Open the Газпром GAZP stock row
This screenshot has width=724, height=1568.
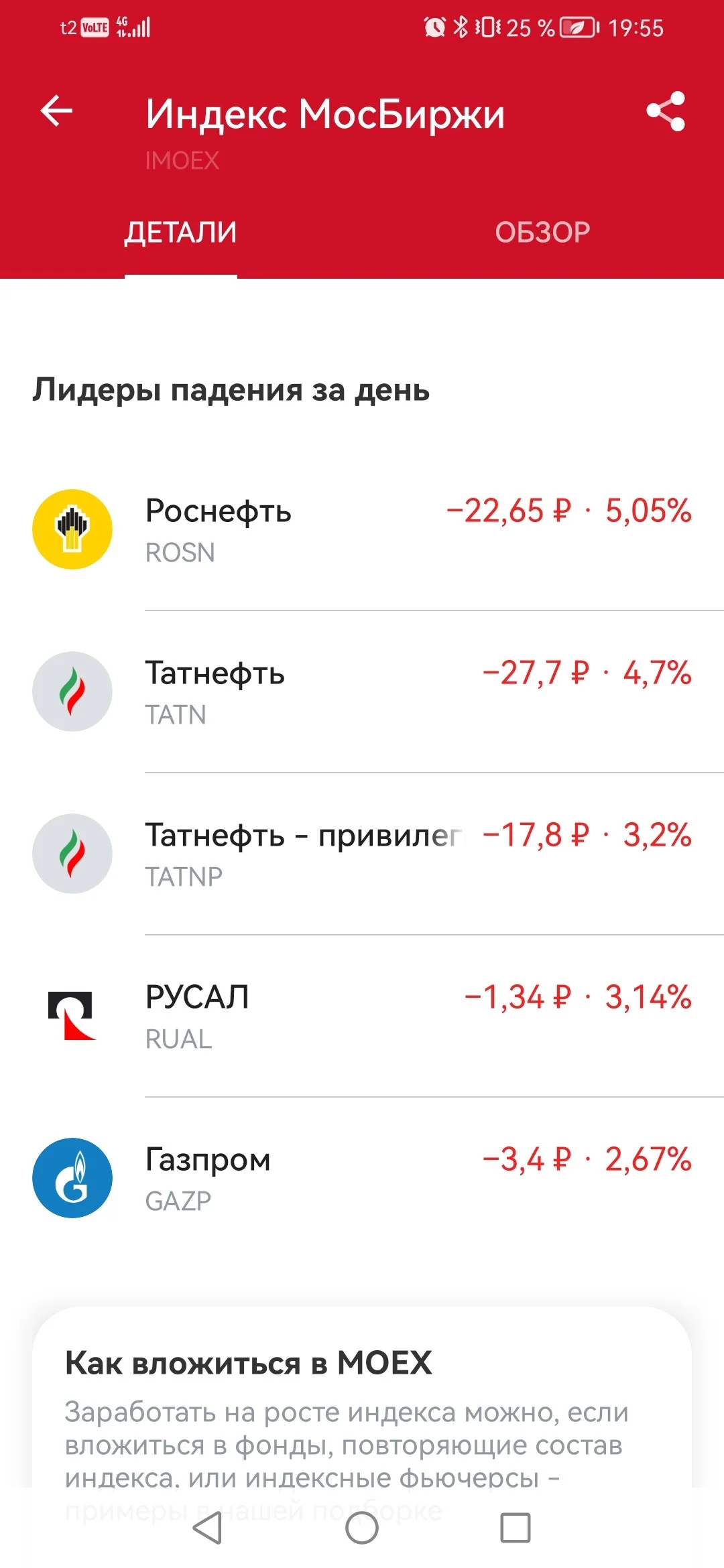362,1178
